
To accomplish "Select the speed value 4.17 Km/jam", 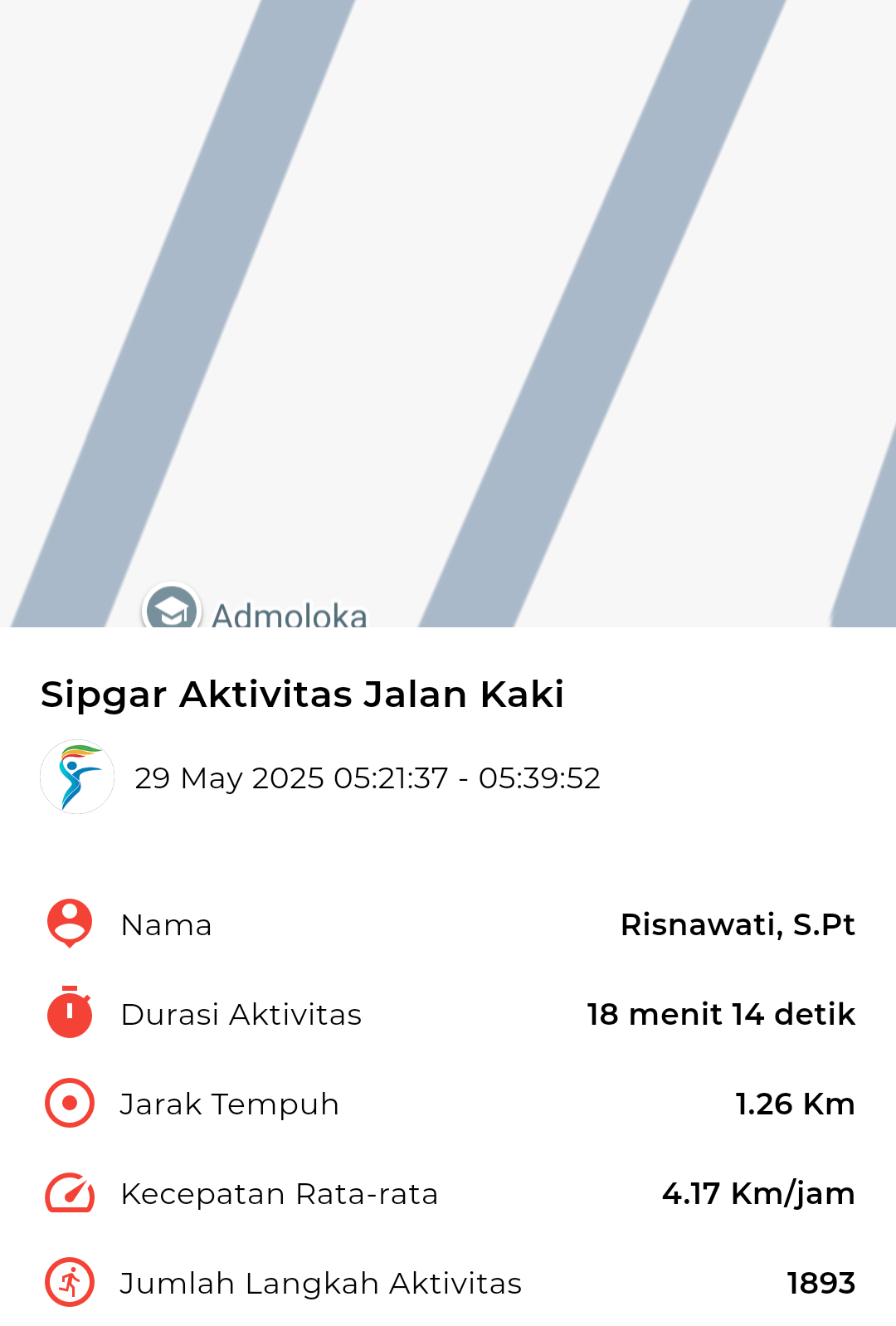I will tap(758, 1193).
